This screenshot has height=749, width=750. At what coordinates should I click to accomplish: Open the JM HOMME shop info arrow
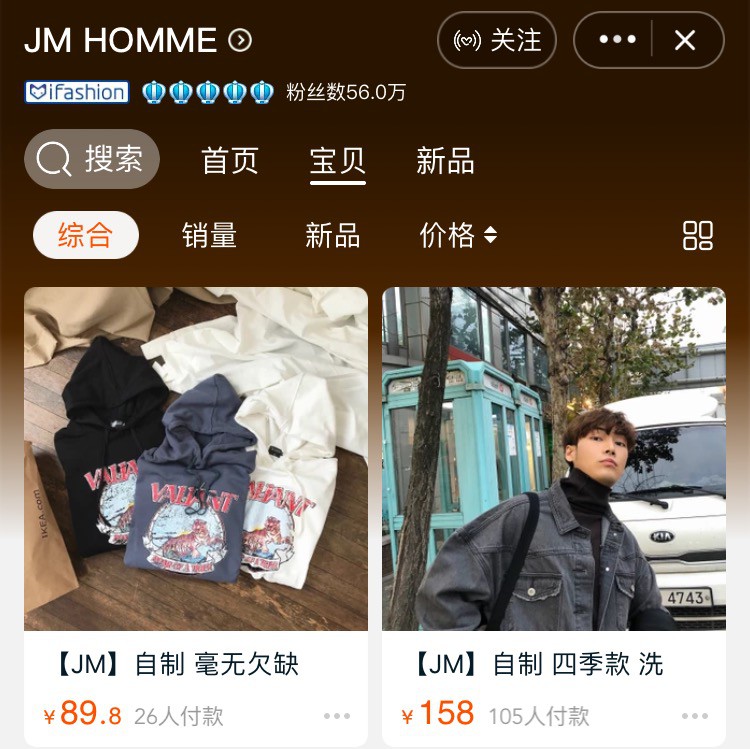pyautogui.click(x=240, y=41)
